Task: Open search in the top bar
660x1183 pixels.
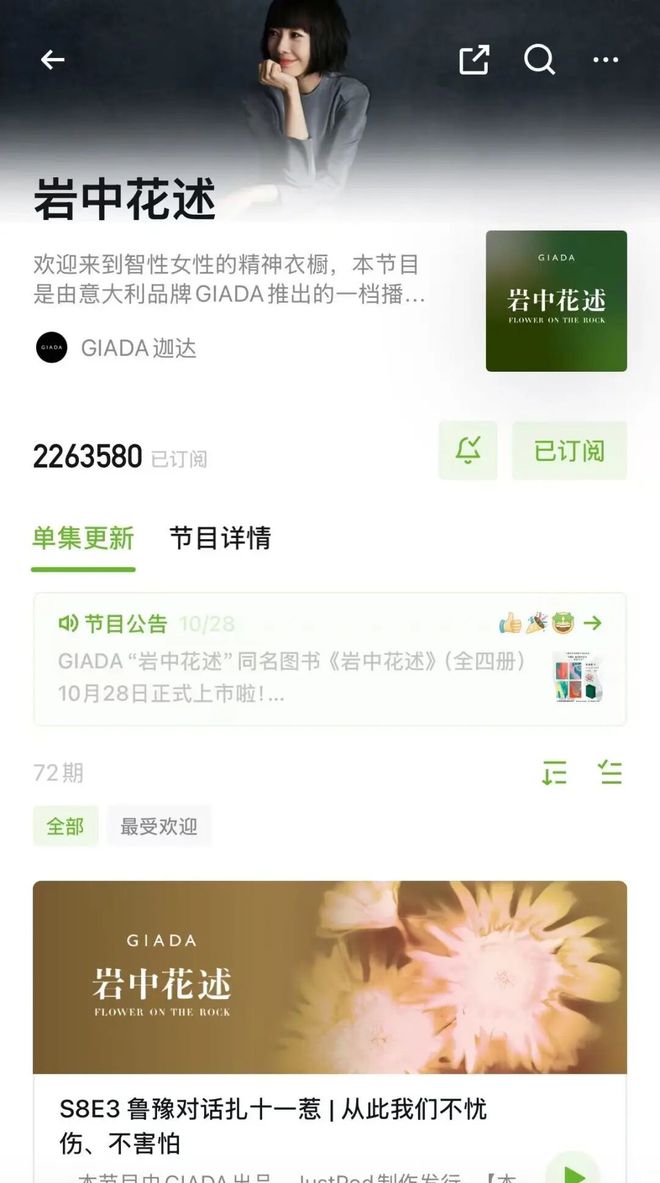Action: (539, 60)
